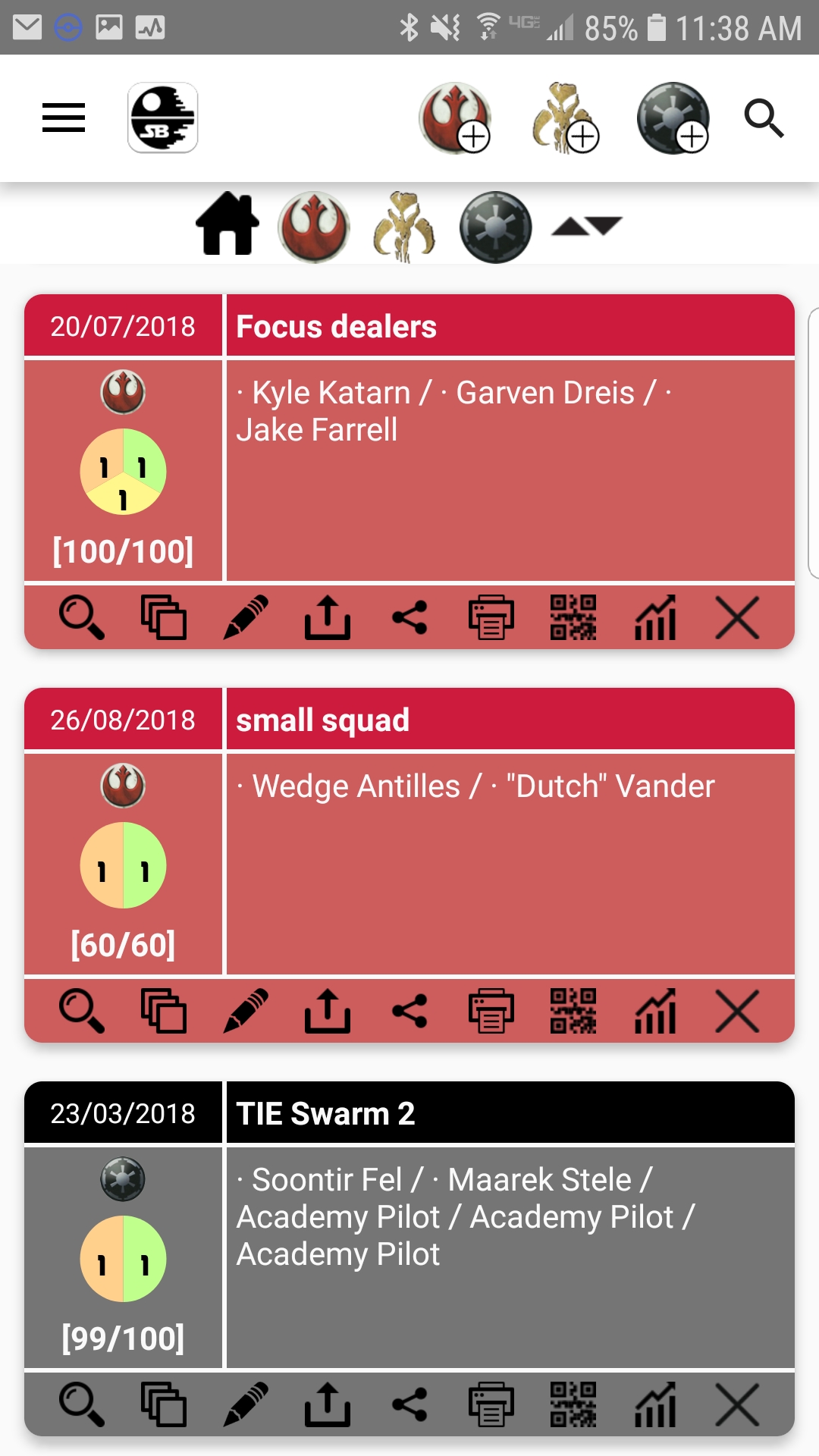Show all squads with home filter
The image size is (819, 1456).
pyautogui.click(x=227, y=224)
